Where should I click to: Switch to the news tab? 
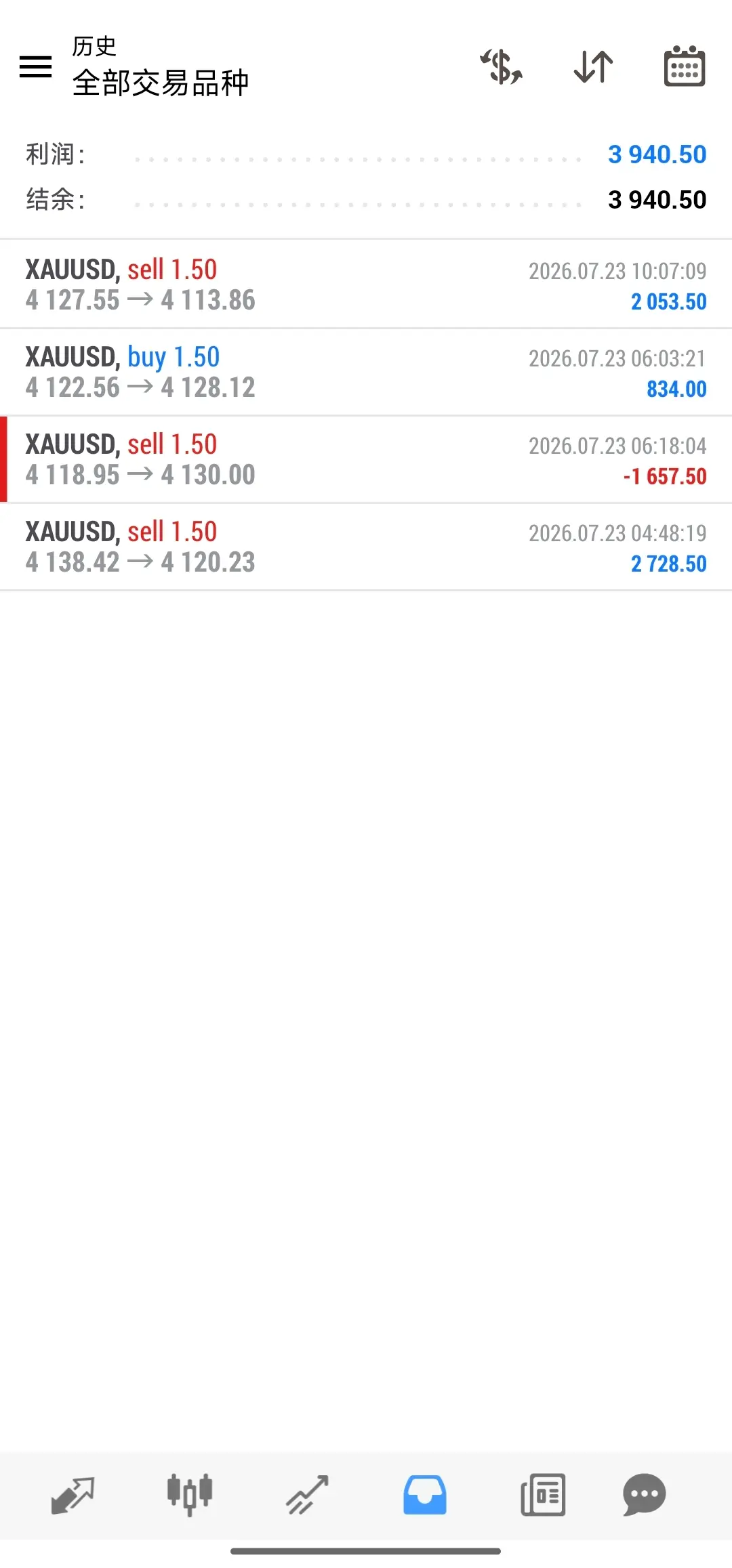pyautogui.click(x=543, y=1495)
